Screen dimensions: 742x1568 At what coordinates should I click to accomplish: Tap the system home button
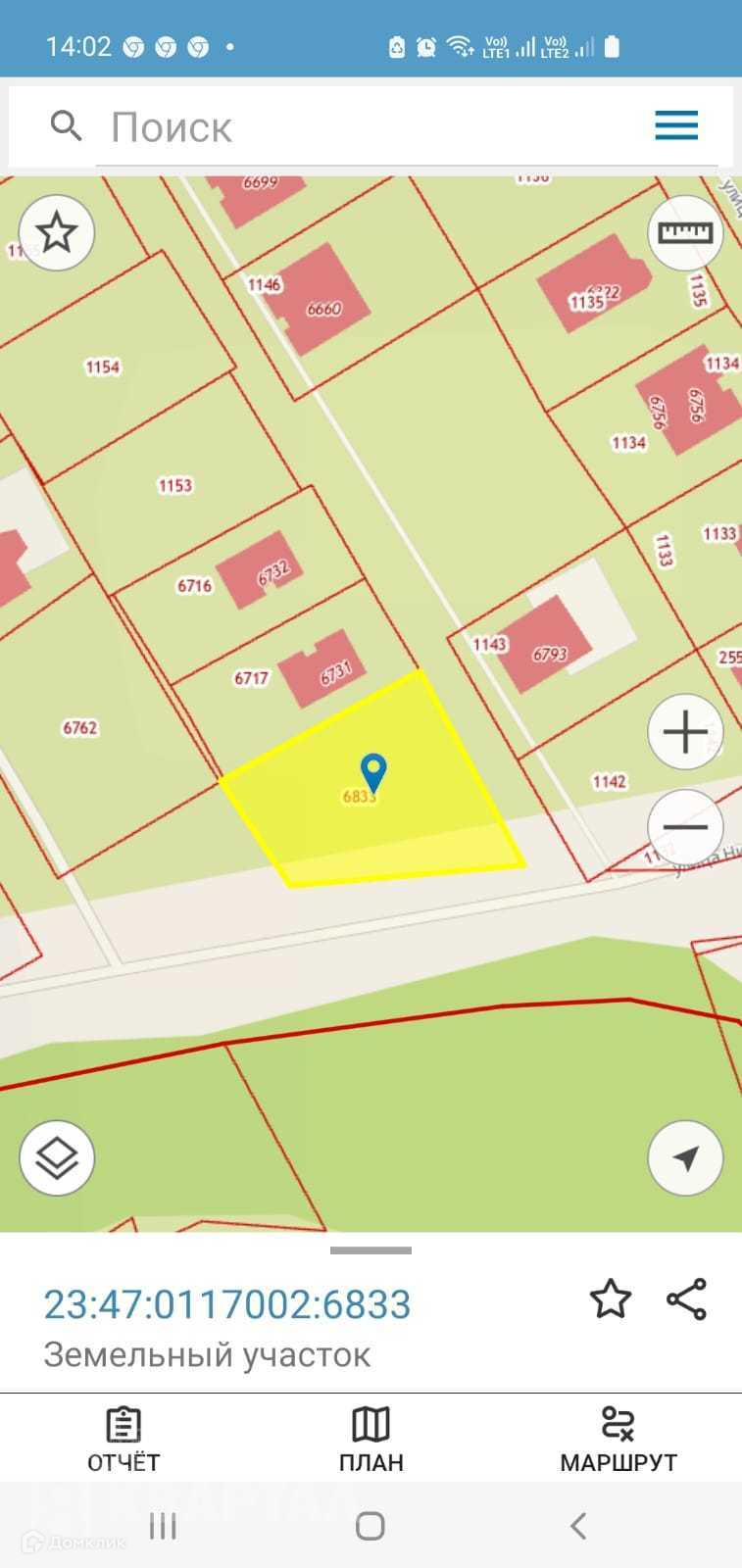coord(370,1526)
